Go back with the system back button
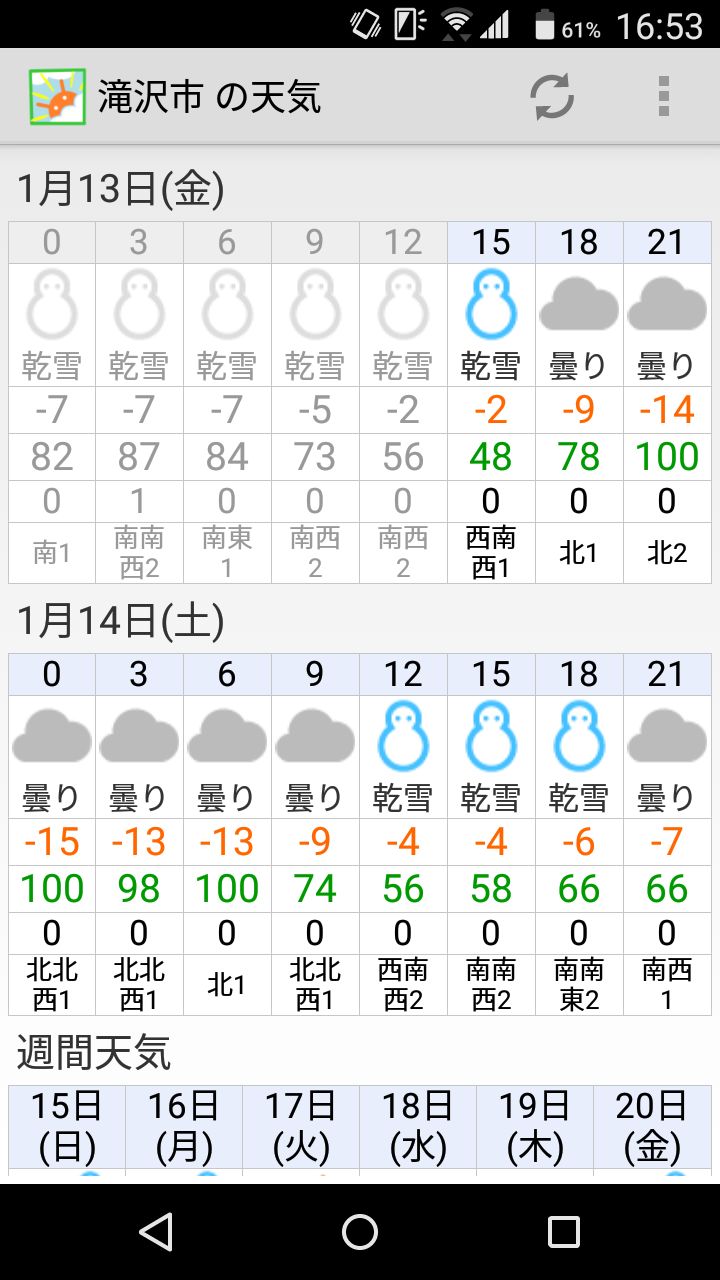 coord(156,1232)
